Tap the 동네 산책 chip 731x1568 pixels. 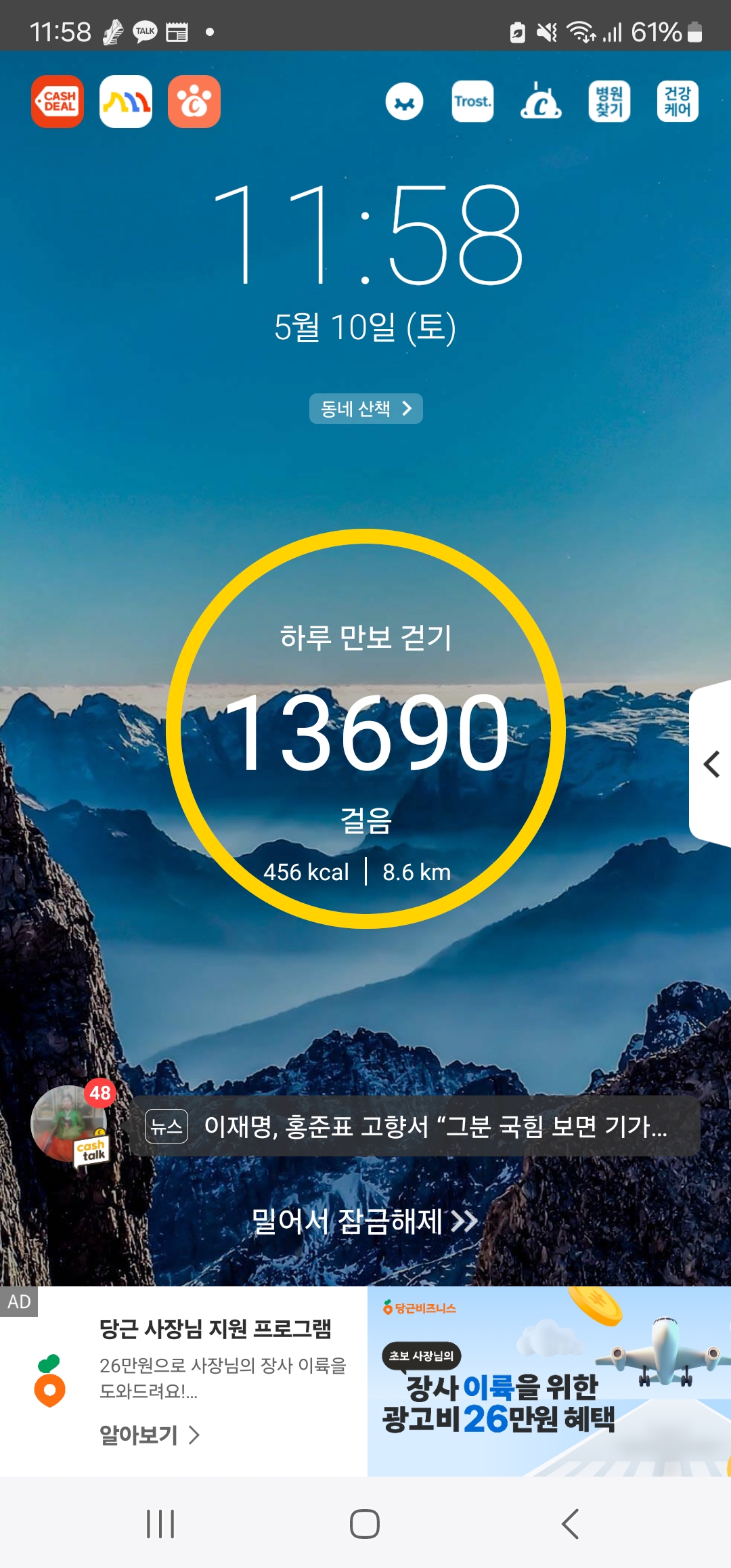(365, 408)
